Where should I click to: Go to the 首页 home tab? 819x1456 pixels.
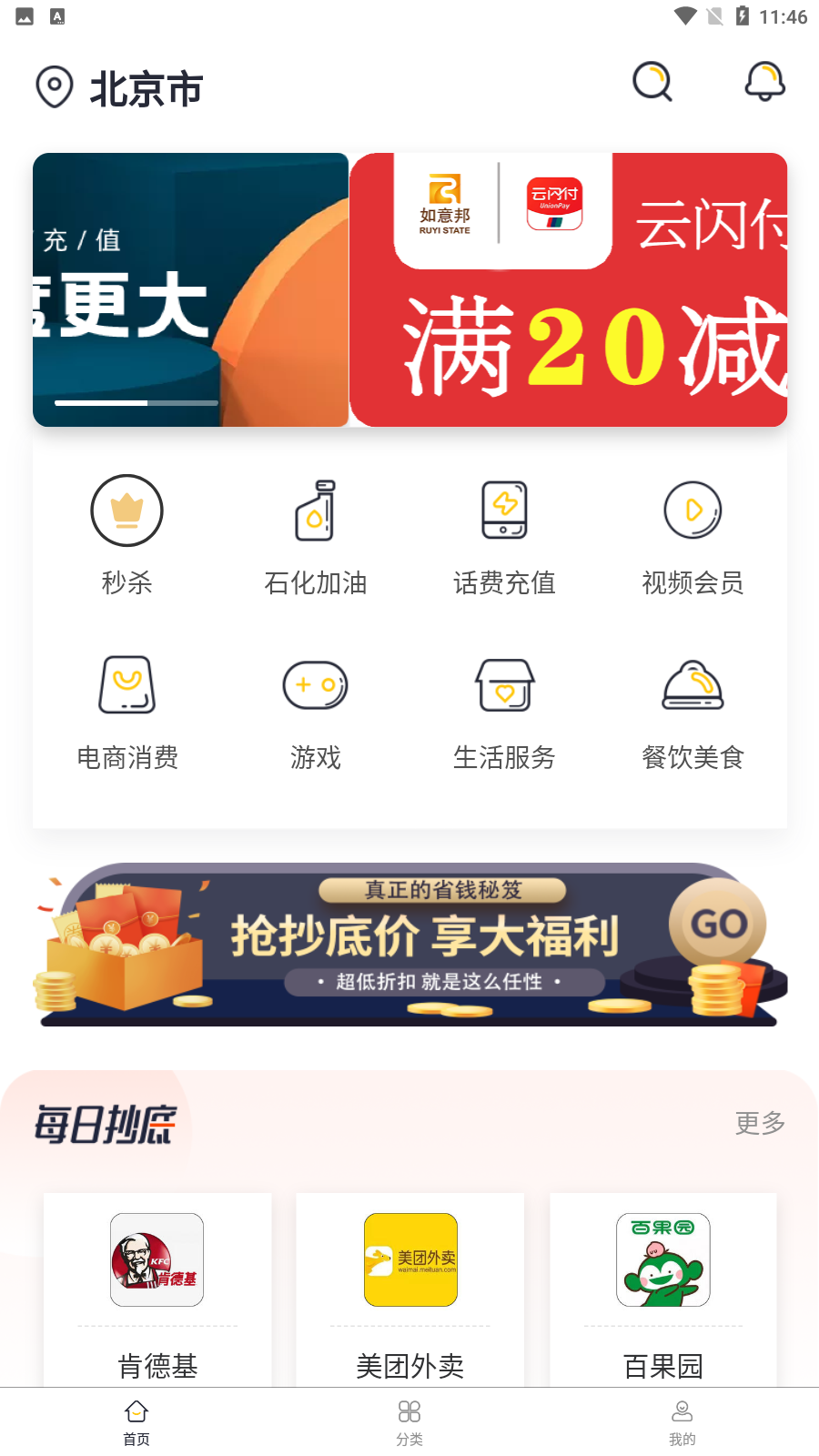pos(136,1422)
